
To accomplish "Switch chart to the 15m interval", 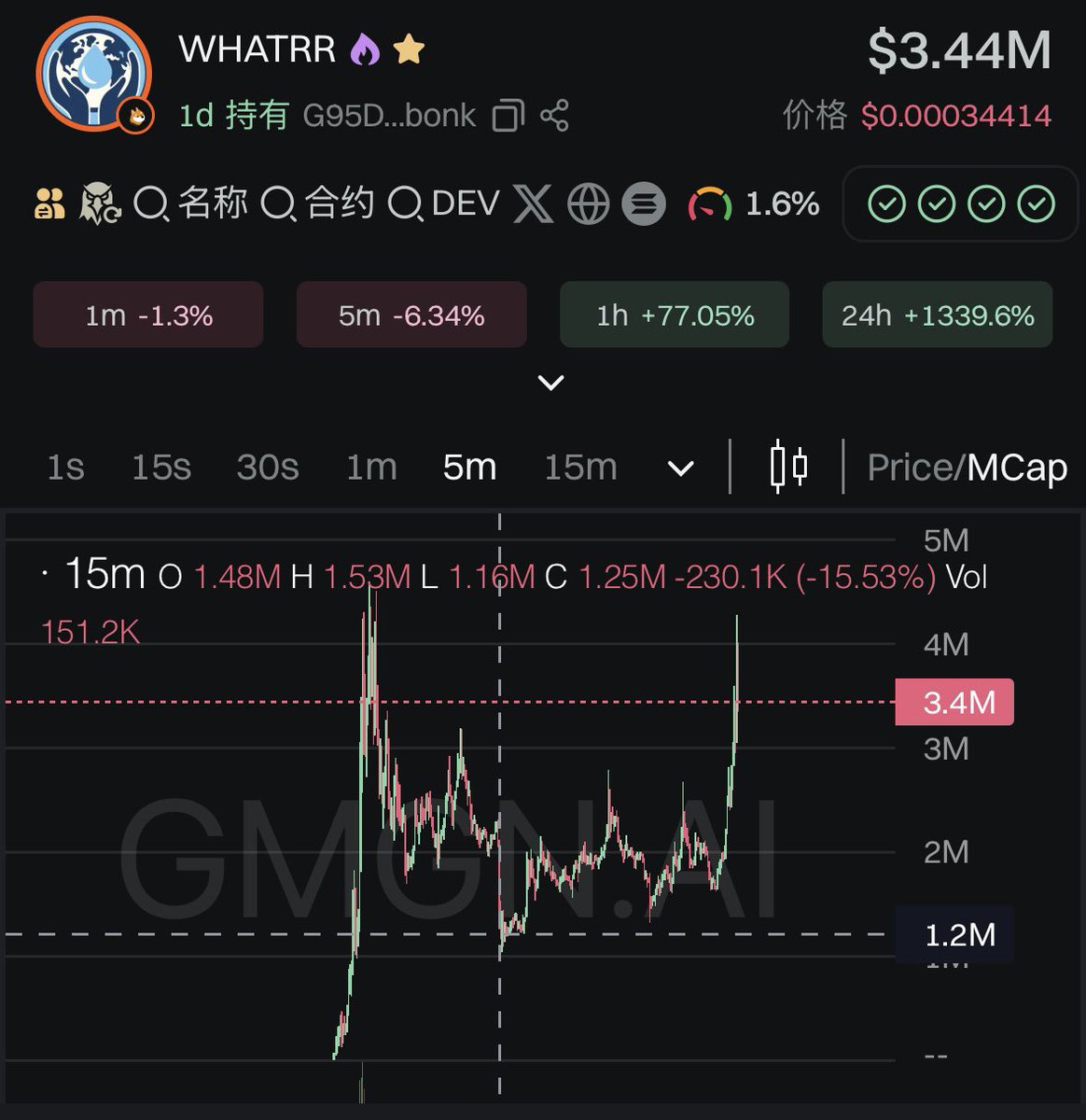I will point(580,467).
